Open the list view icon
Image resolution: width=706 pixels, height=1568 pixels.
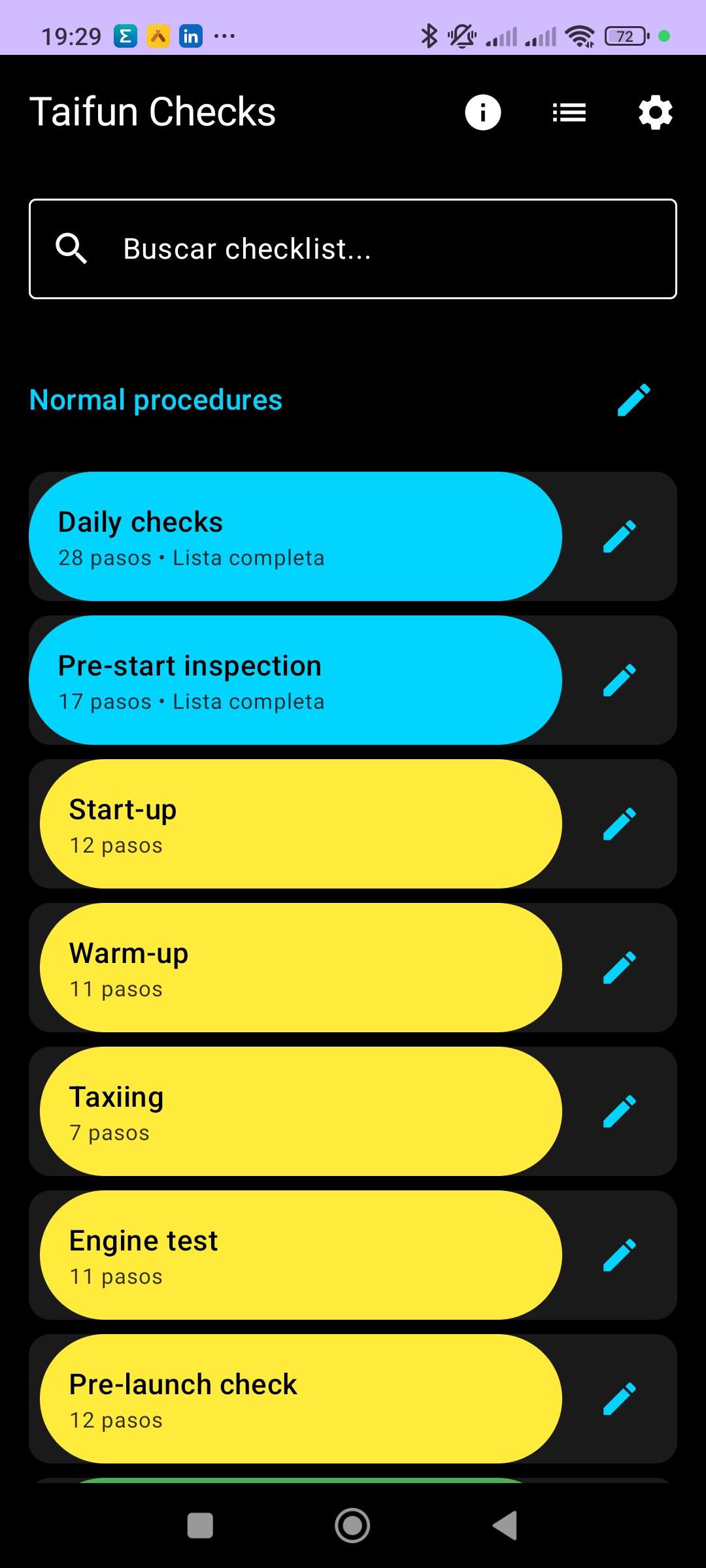[569, 112]
